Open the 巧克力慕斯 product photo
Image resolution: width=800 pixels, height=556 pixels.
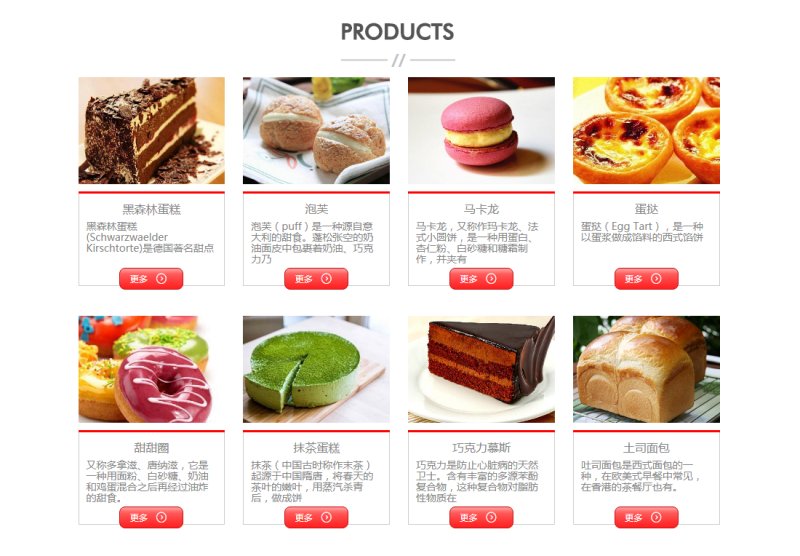point(481,369)
